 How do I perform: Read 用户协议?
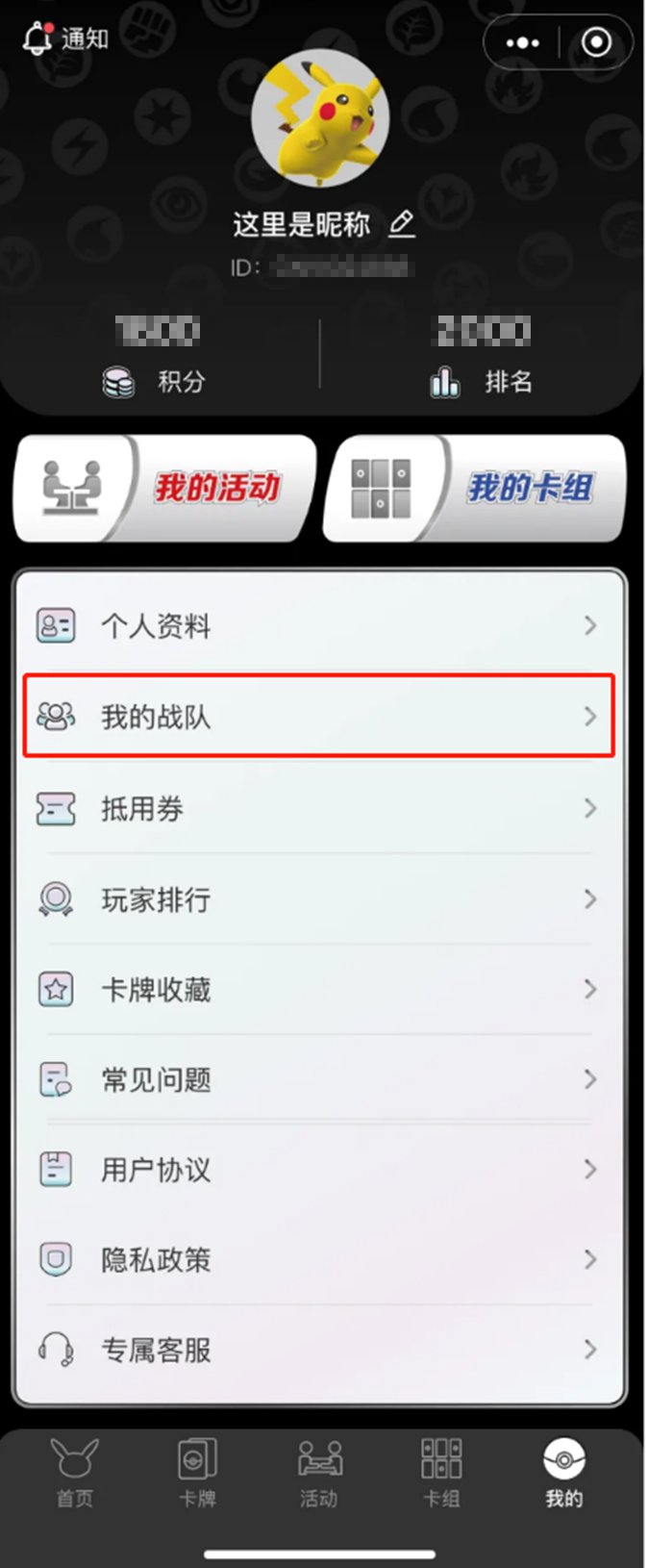(x=318, y=1170)
